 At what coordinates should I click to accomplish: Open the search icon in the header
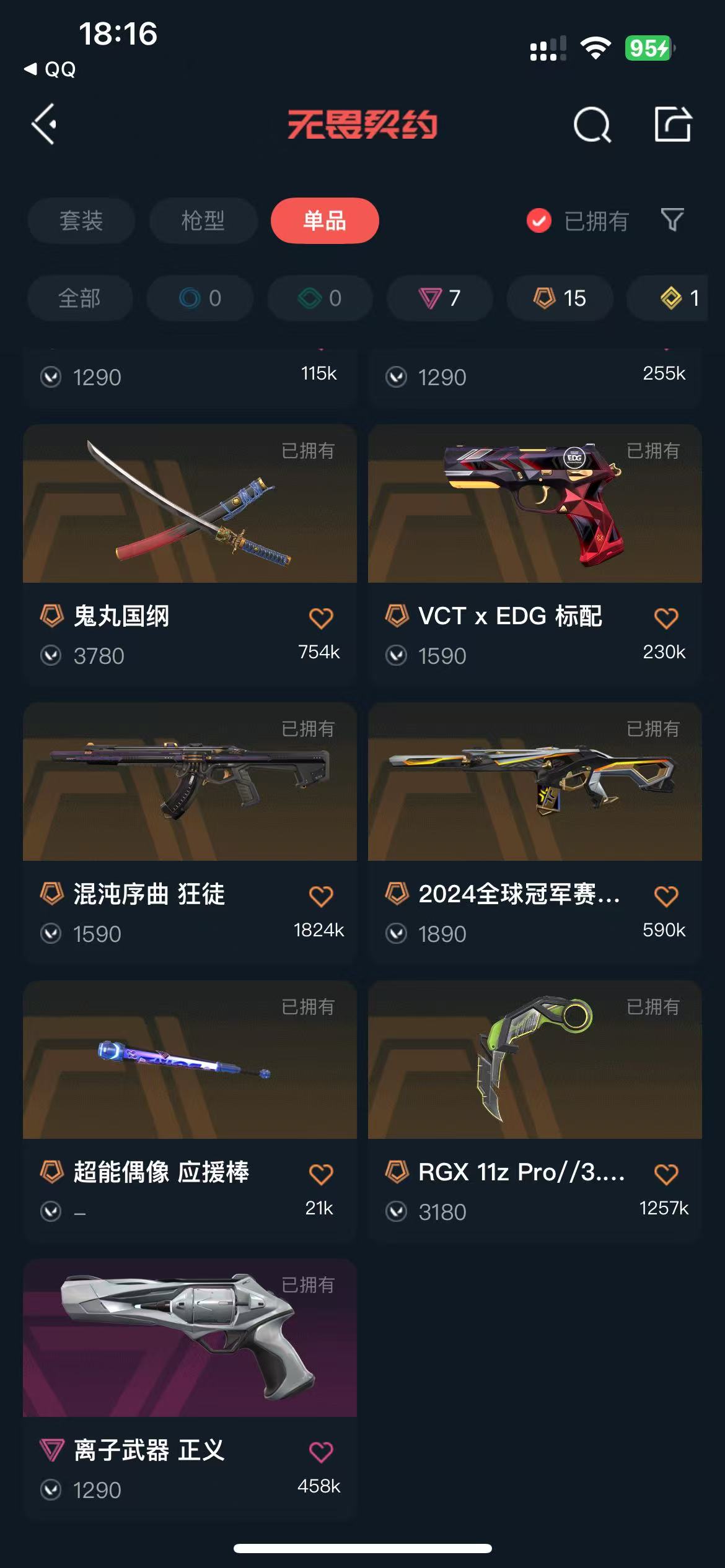point(592,125)
